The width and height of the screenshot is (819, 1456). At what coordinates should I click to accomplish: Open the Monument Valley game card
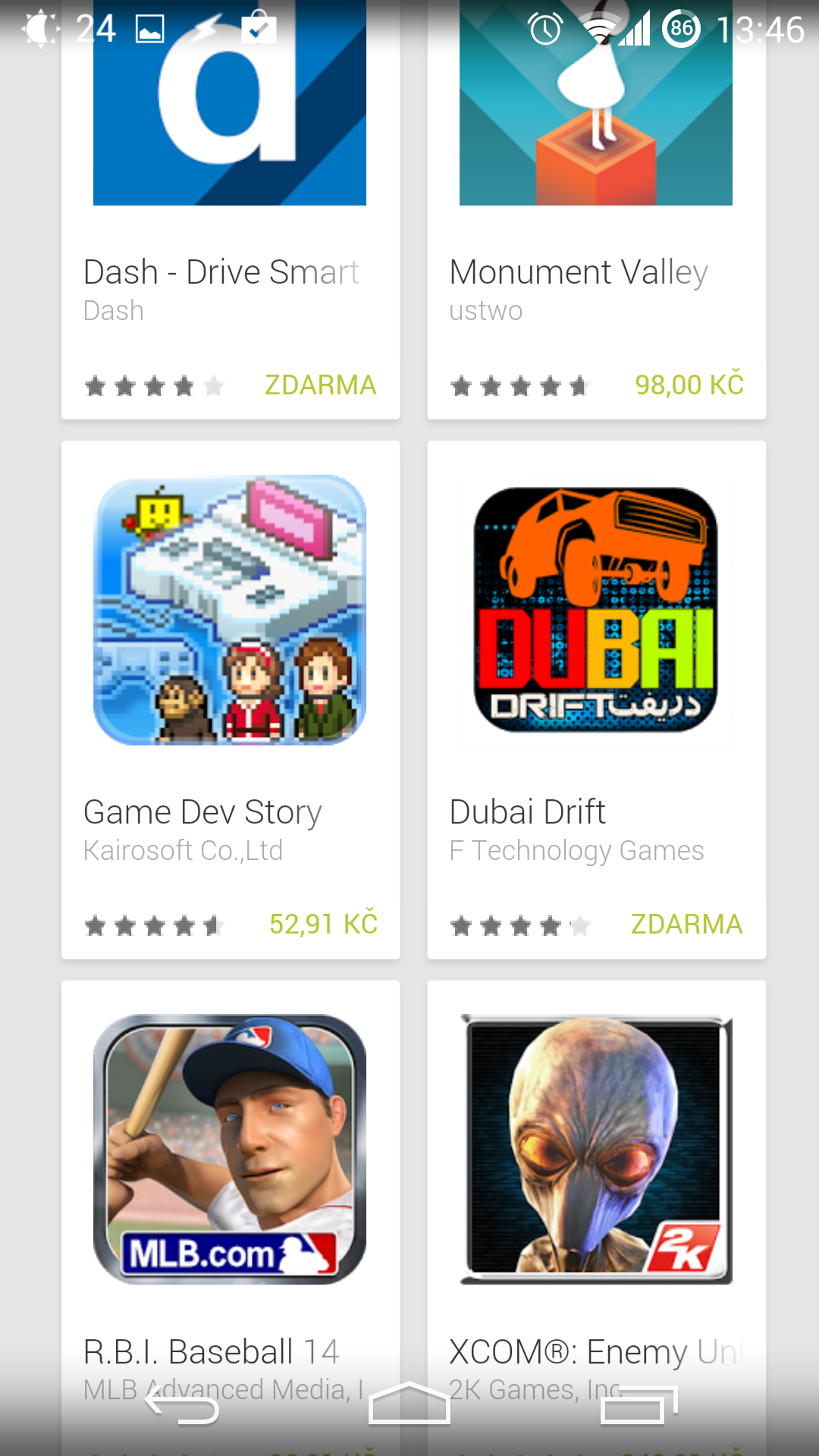tap(597, 209)
